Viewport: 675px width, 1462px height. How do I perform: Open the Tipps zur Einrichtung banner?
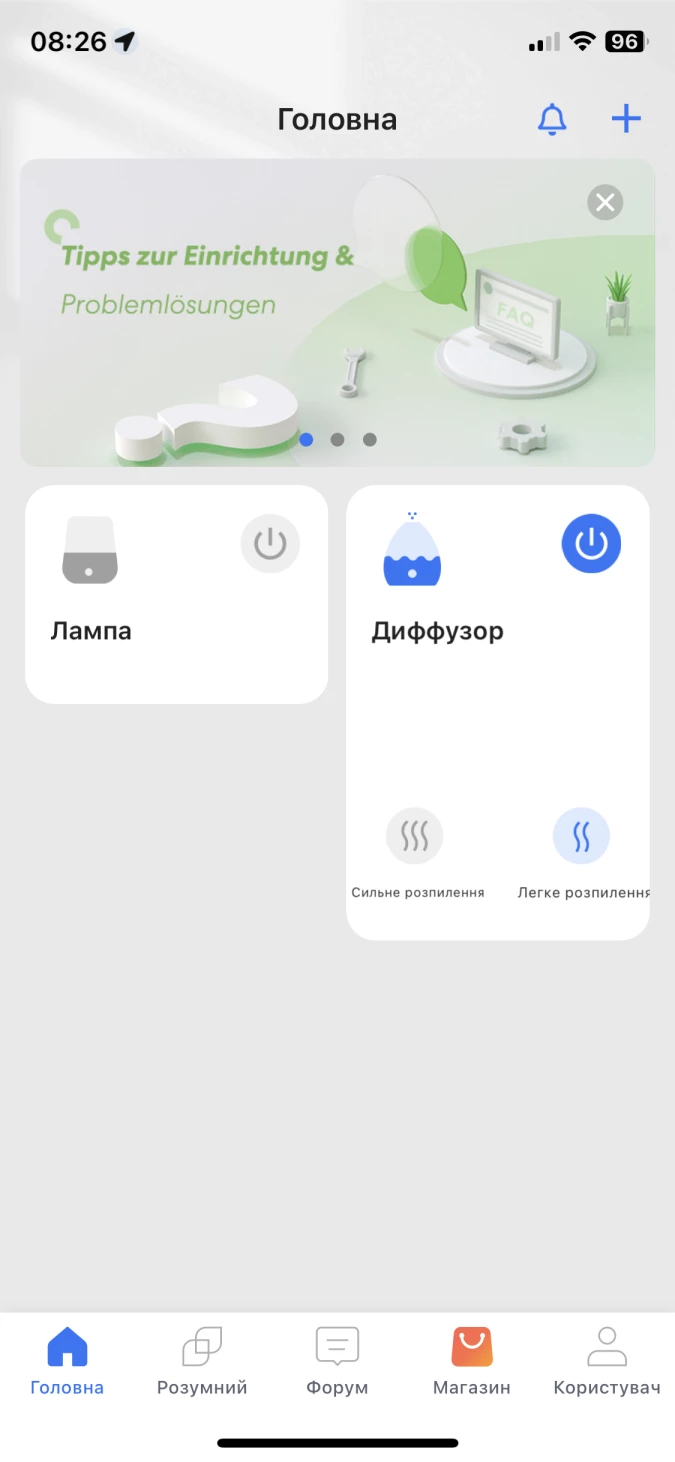(337, 312)
